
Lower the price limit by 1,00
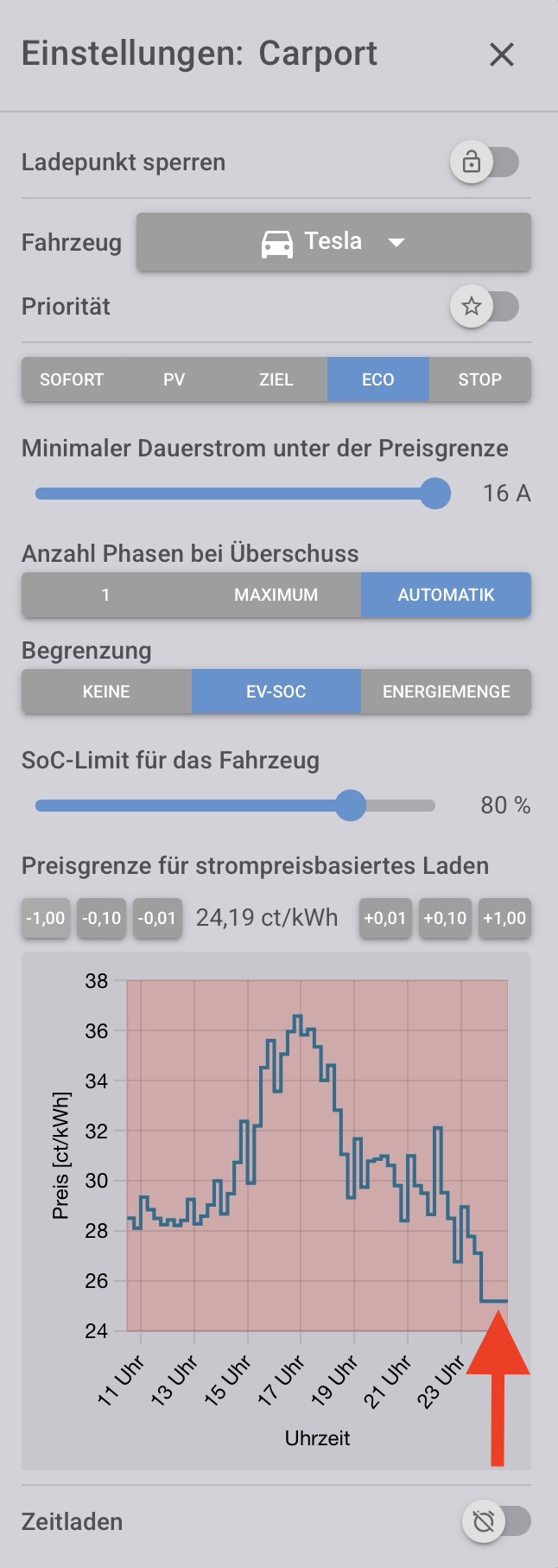[46, 918]
